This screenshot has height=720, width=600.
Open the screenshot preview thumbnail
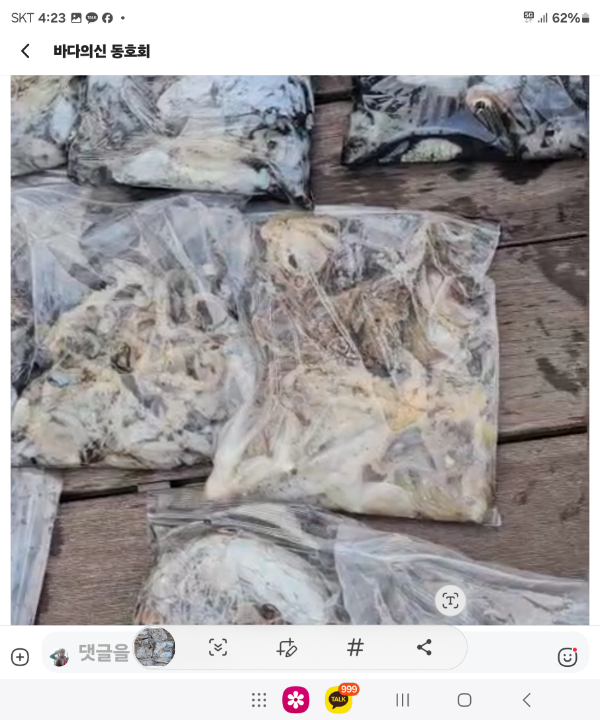[x=154, y=647]
